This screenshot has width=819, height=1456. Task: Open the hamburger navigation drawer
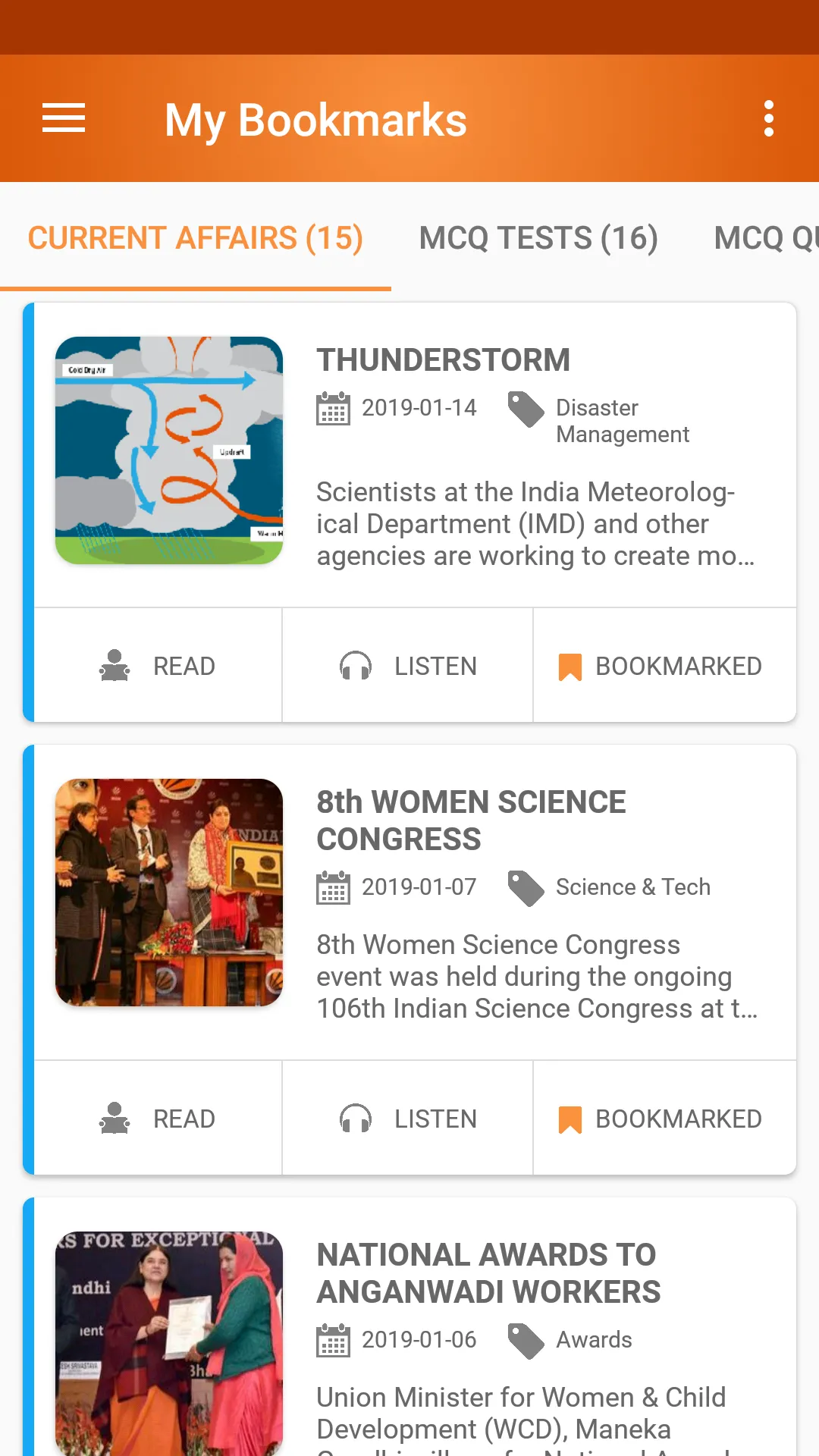(64, 119)
